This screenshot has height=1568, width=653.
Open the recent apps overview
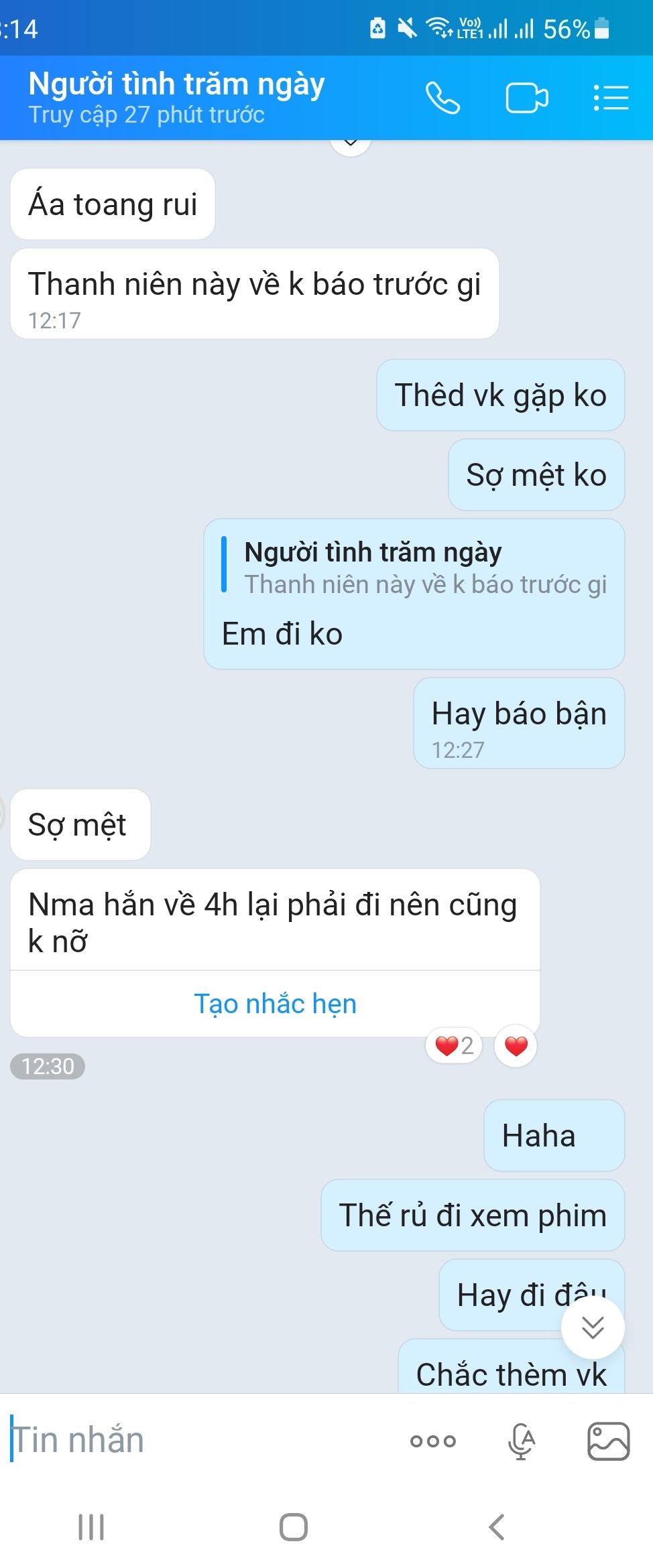coord(91,1527)
